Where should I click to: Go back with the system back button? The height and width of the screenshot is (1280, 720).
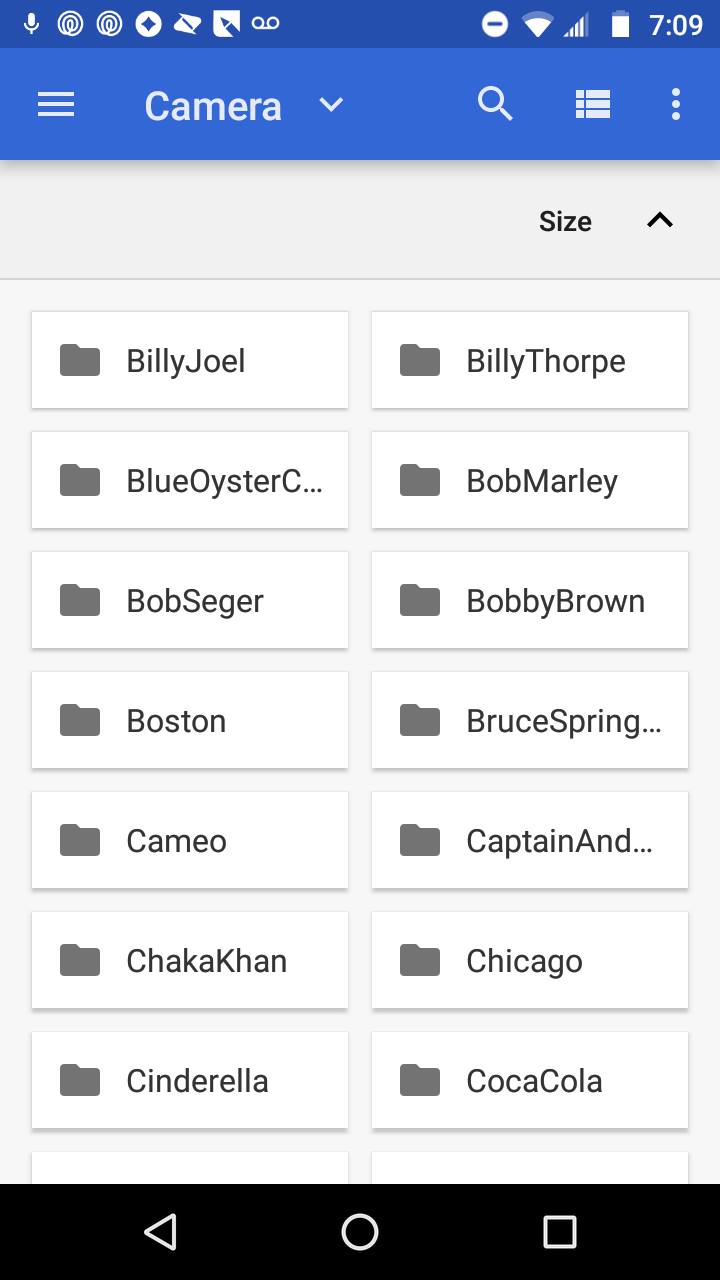click(160, 1232)
